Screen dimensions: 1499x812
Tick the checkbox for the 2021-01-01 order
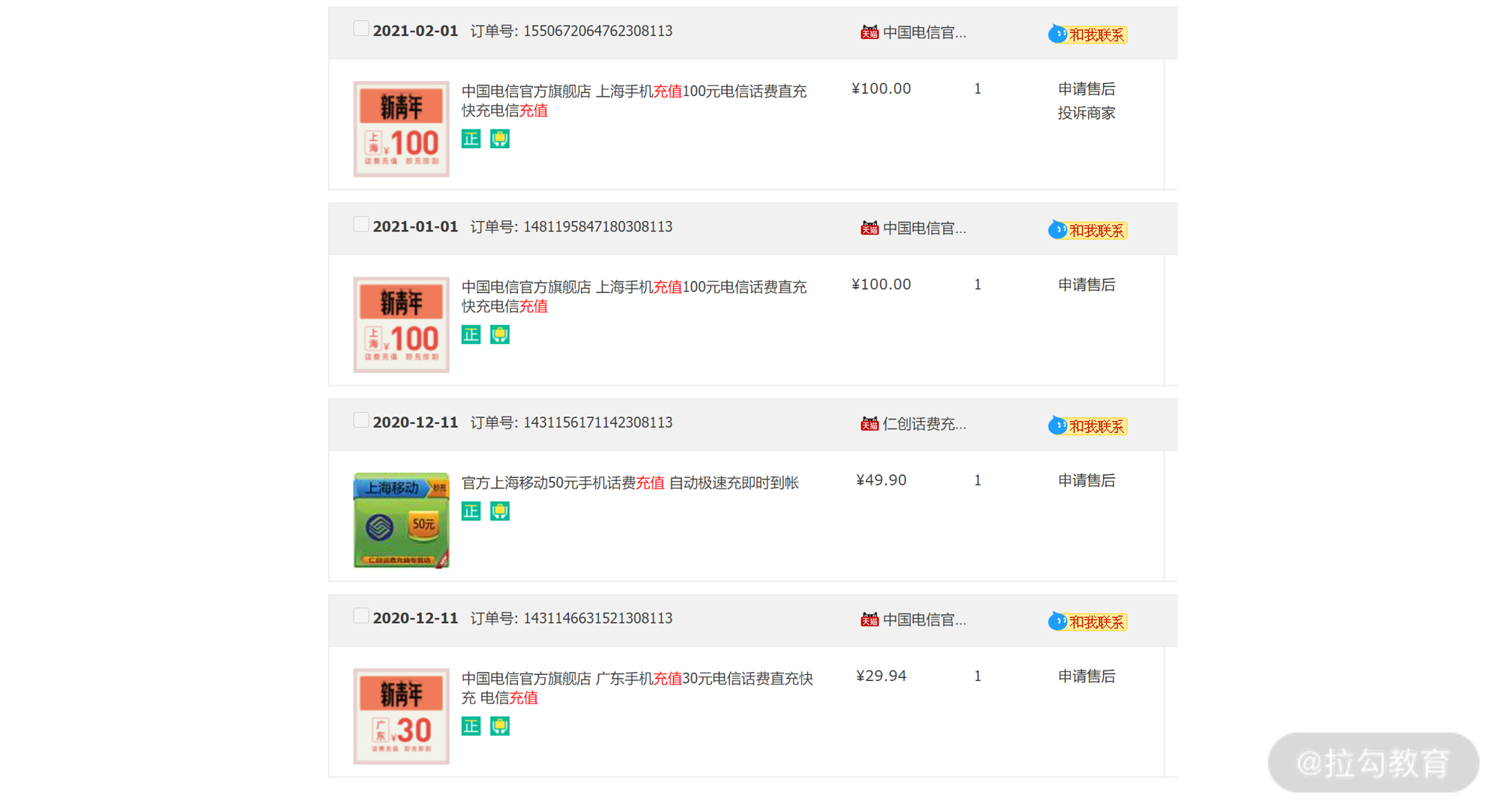click(361, 225)
